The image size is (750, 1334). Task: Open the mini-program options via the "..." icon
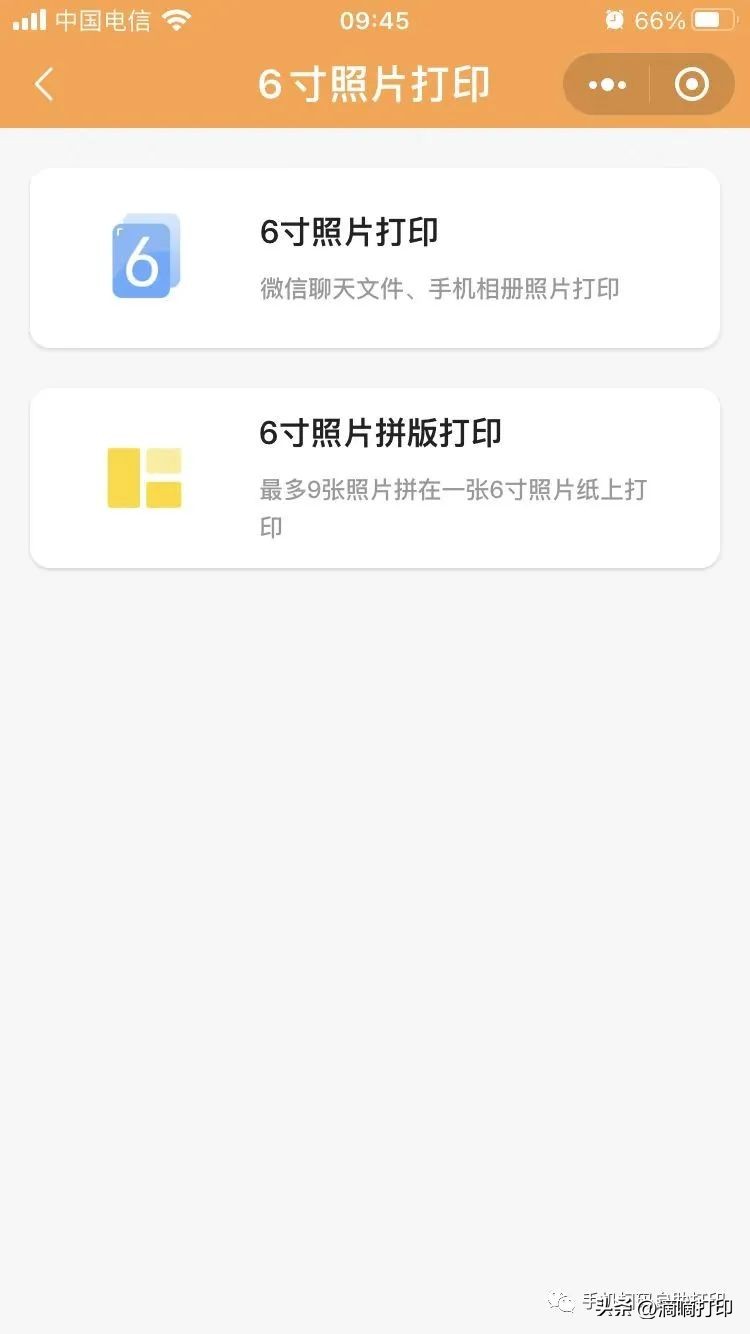point(609,84)
